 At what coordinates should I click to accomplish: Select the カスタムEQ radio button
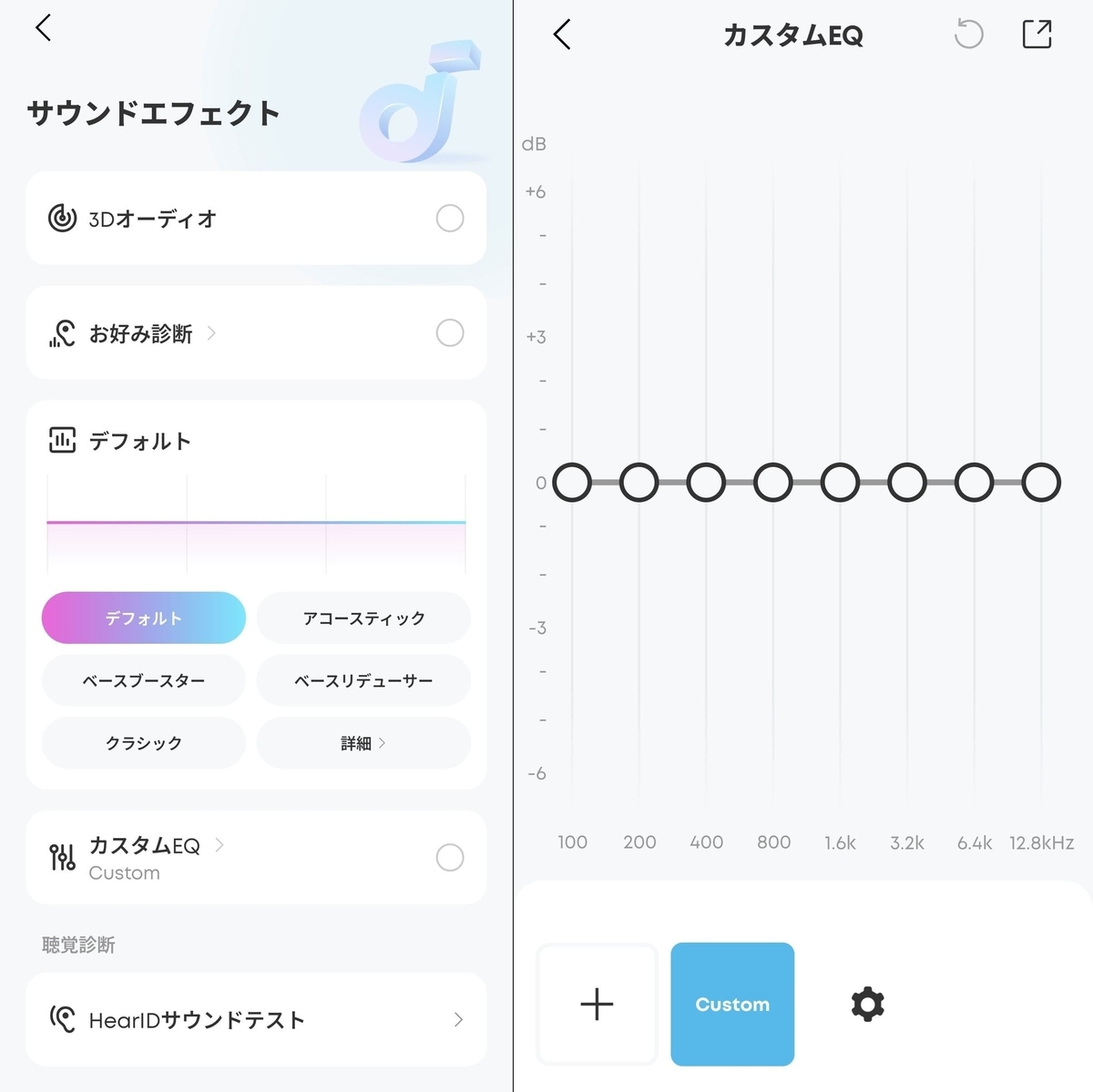pyautogui.click(x=449, y=857)
